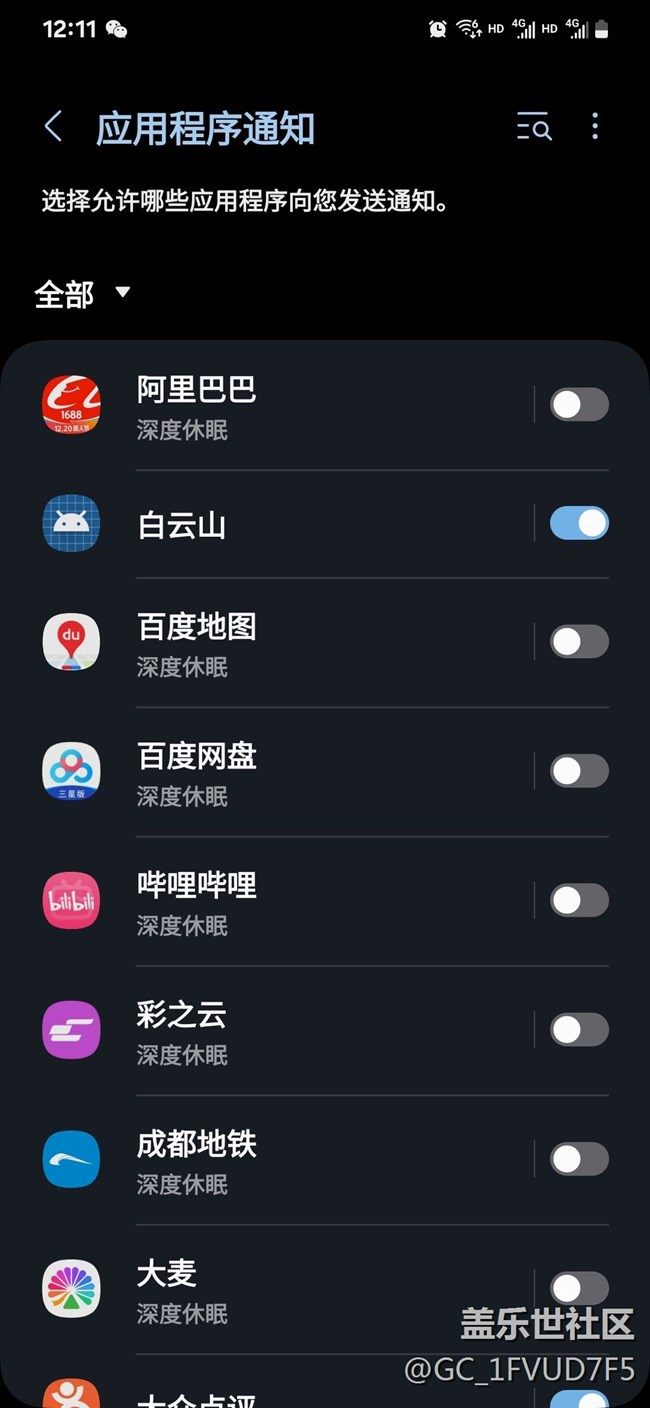Toggle 百度地图 notifications on
Screen dimensions: 650x1408
pyautogui.click(x=579, y=642)
